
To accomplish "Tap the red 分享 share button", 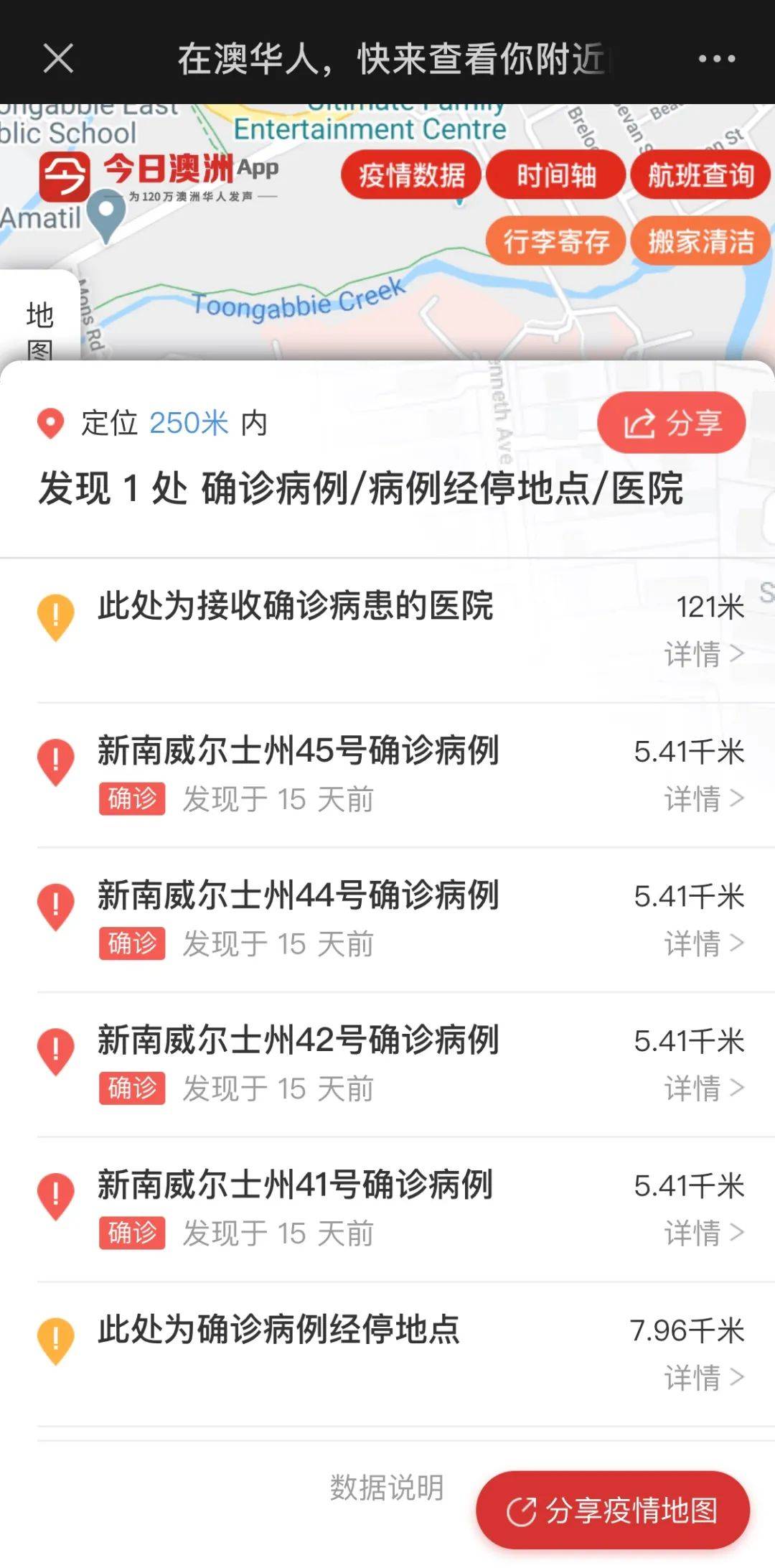I will [672, 423].
